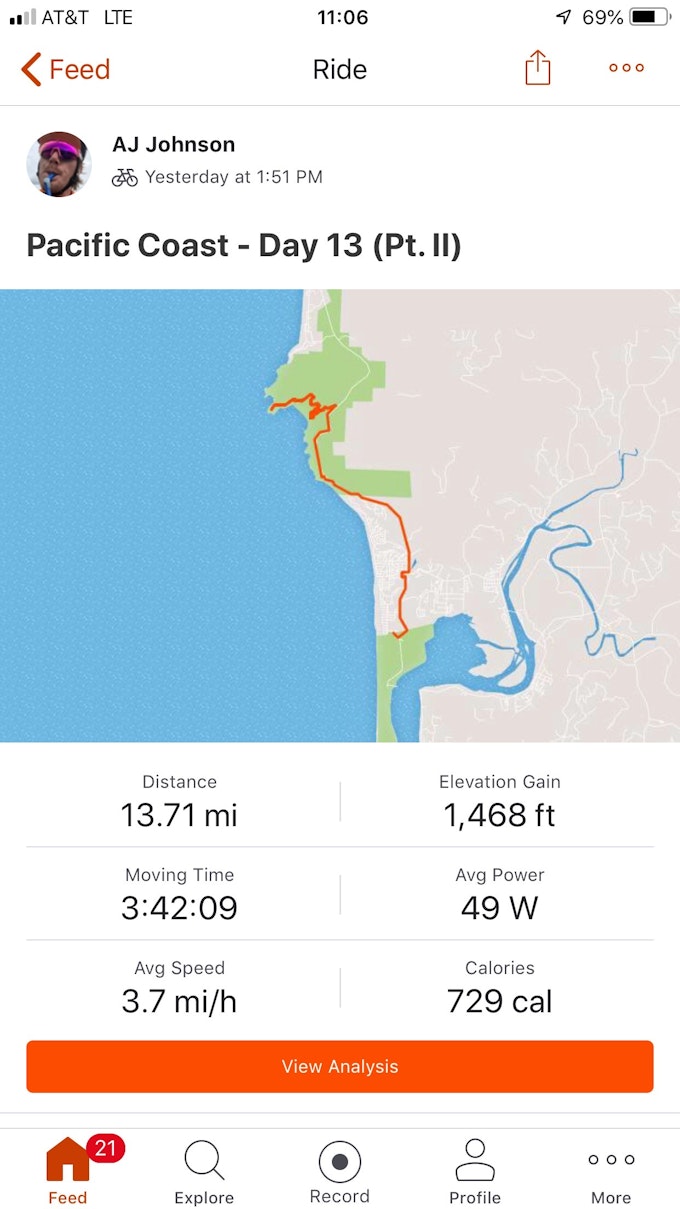
Task: Open the Record tab
Action: pyautogui.click(x=340, y=1172)
